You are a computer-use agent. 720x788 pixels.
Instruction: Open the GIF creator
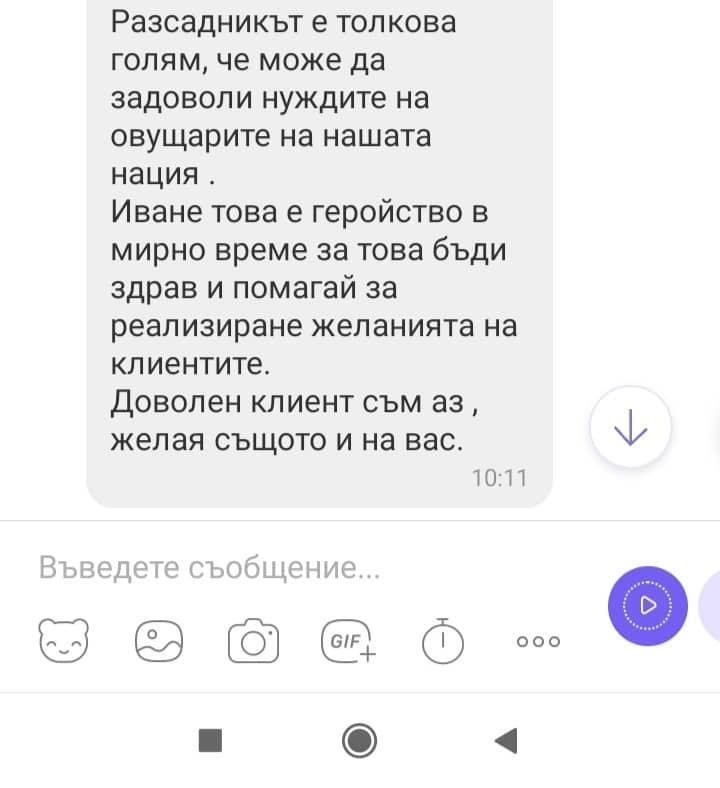click(x=348, y=640)
